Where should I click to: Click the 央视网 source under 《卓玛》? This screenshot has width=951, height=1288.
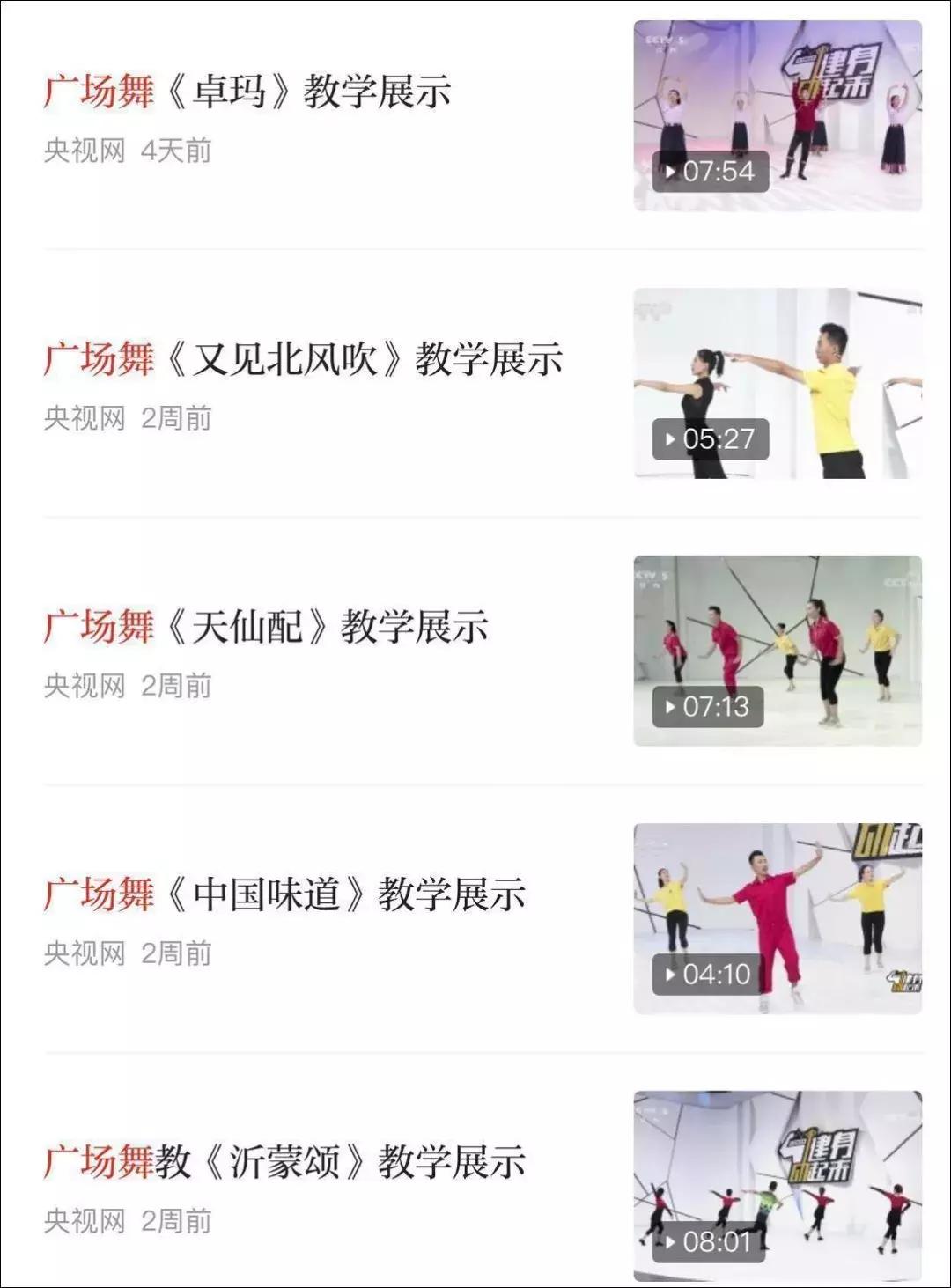pyautogui.click(x=85, y=150)
